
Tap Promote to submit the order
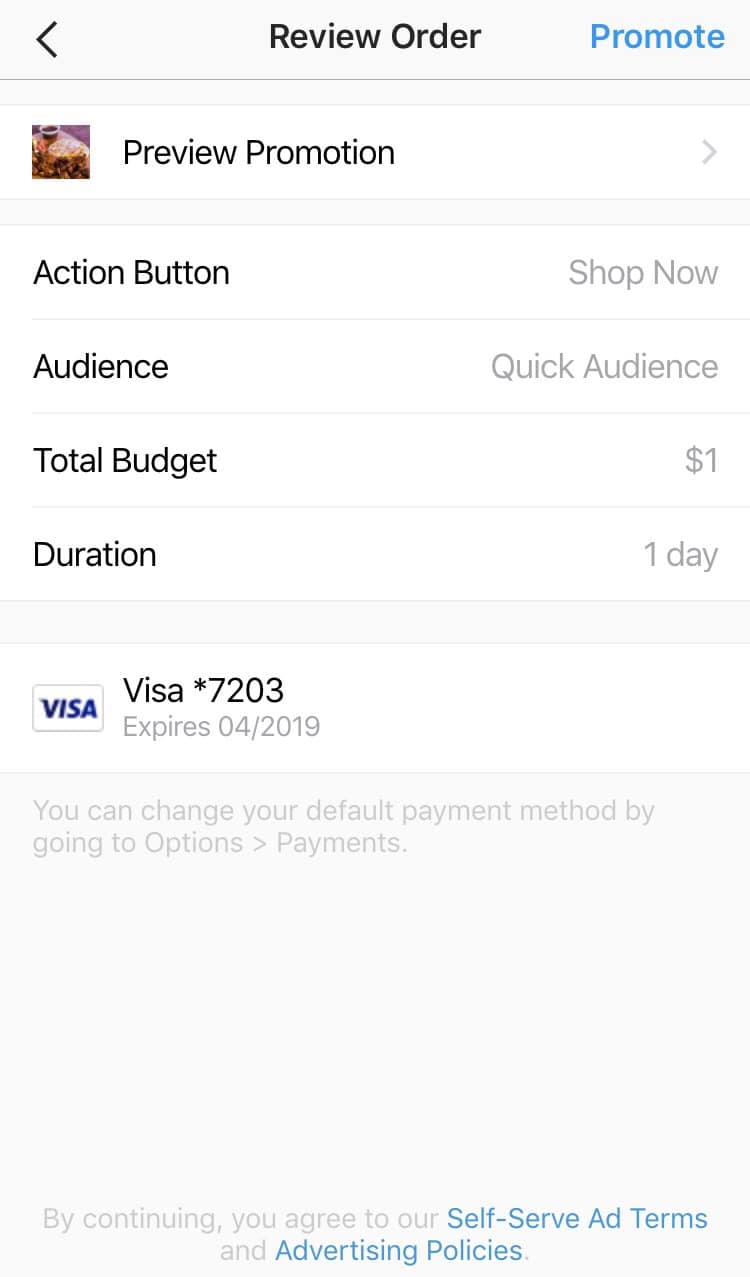tap(657, 37)
